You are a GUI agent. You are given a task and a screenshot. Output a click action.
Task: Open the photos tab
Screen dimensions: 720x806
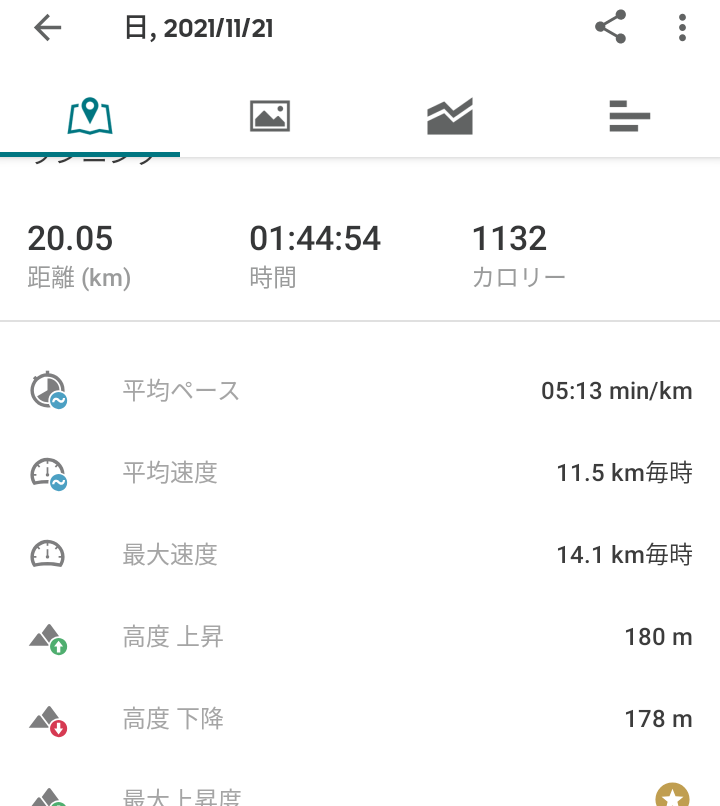(270, 117)
